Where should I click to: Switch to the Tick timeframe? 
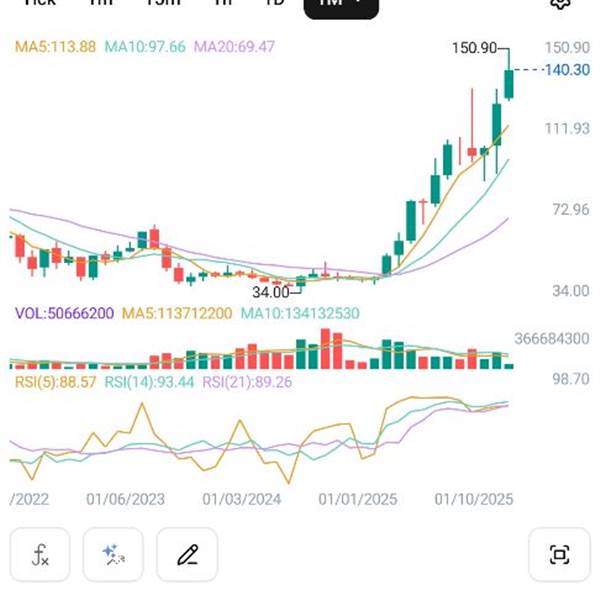[40, 3]
